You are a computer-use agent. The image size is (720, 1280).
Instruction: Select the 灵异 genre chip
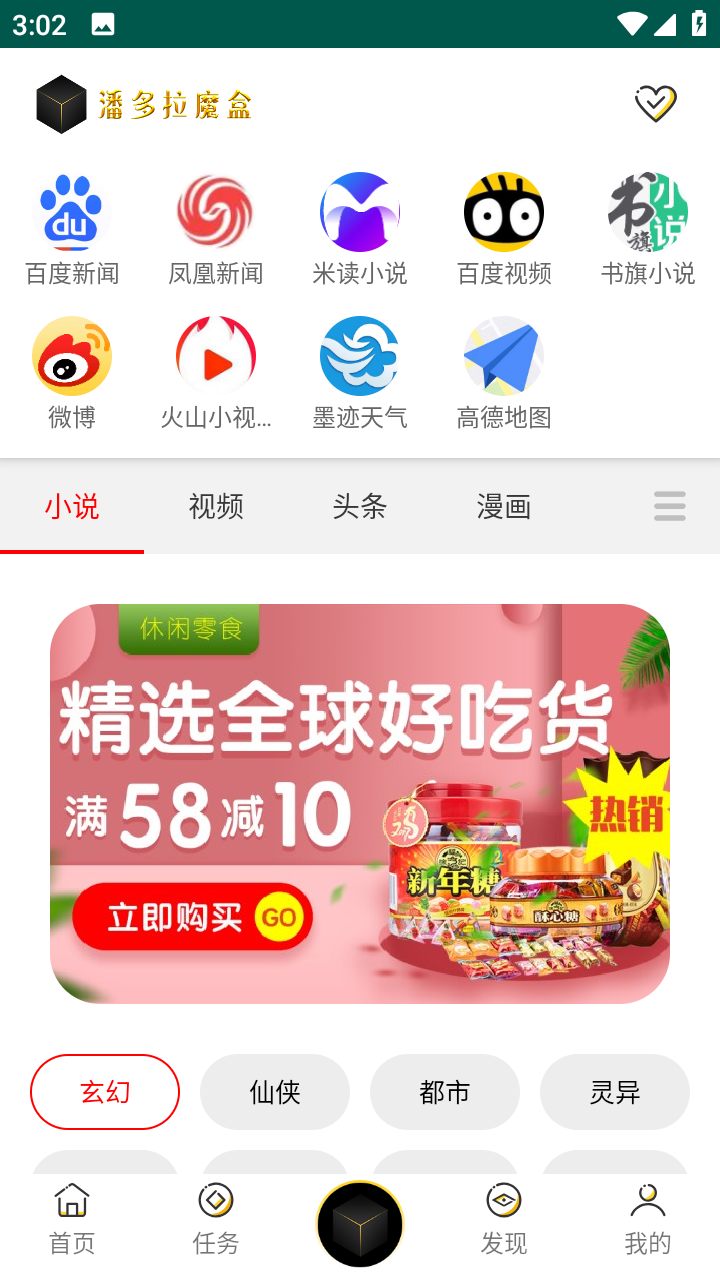tap(615, 1092)
